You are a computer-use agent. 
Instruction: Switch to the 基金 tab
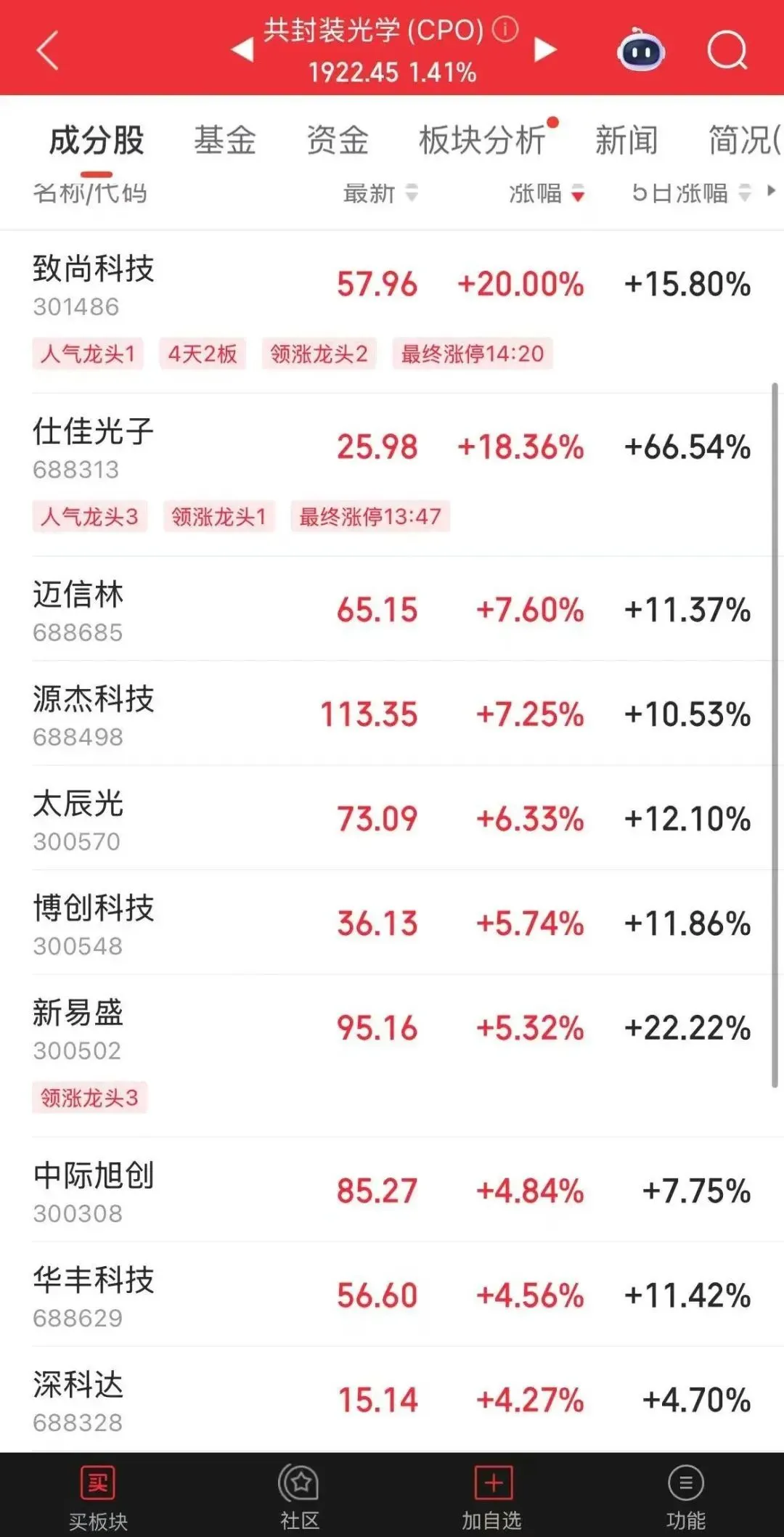click(225, 140)
